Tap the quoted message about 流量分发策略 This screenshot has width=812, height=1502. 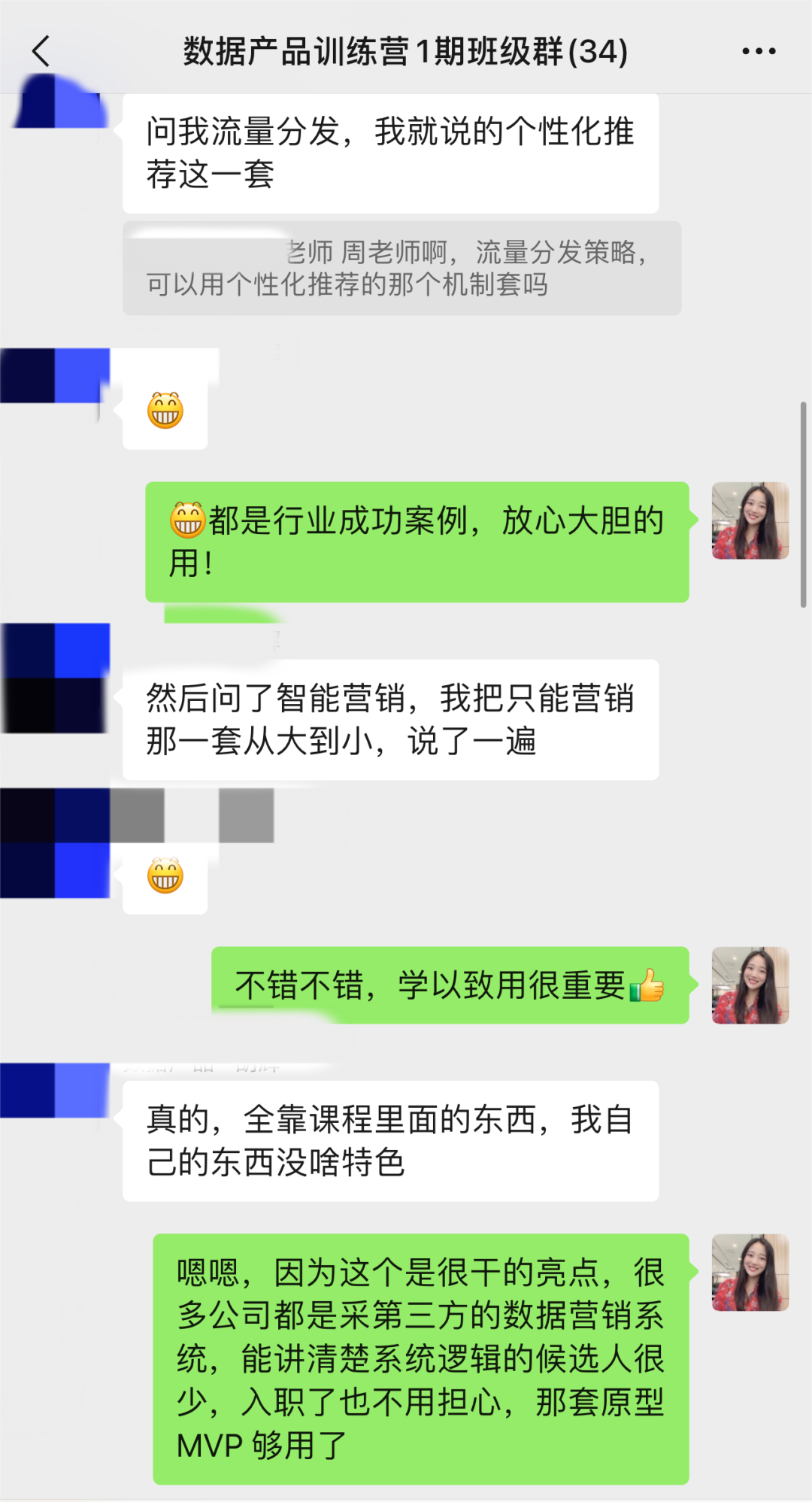coord(401,269)
